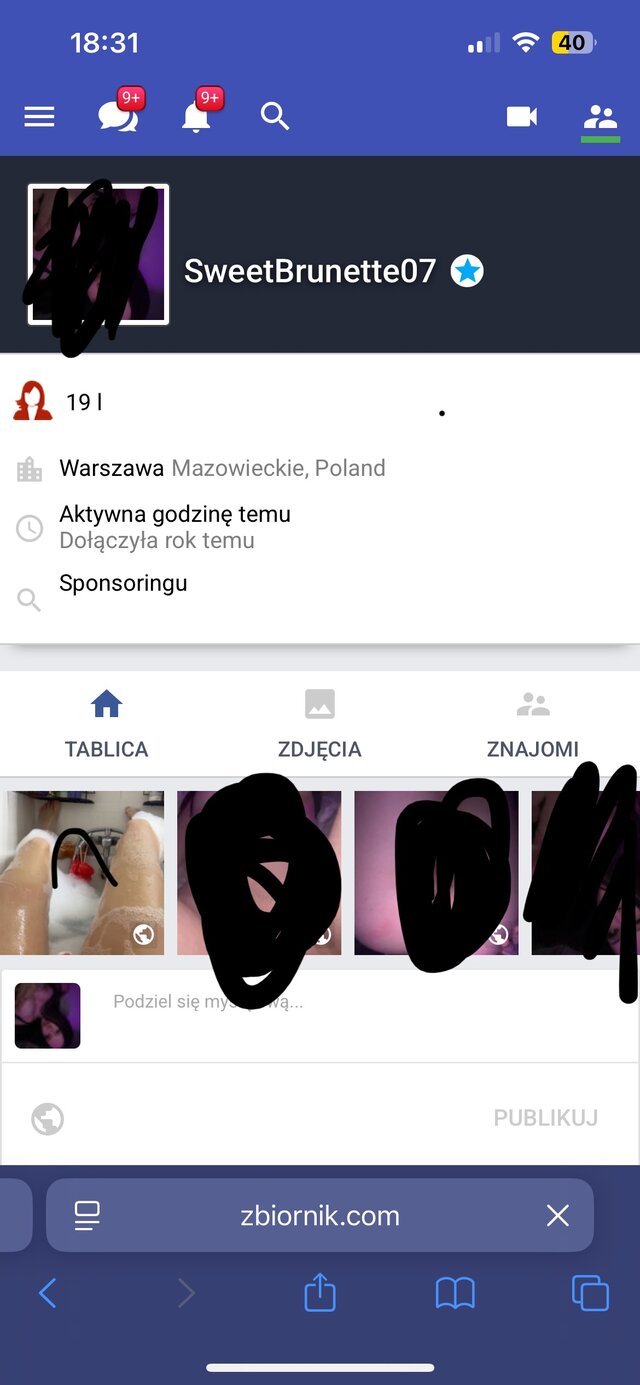The image size is (640, 1385).
Task: Change post visibility with globe icon
Action: coord(48,1118)
